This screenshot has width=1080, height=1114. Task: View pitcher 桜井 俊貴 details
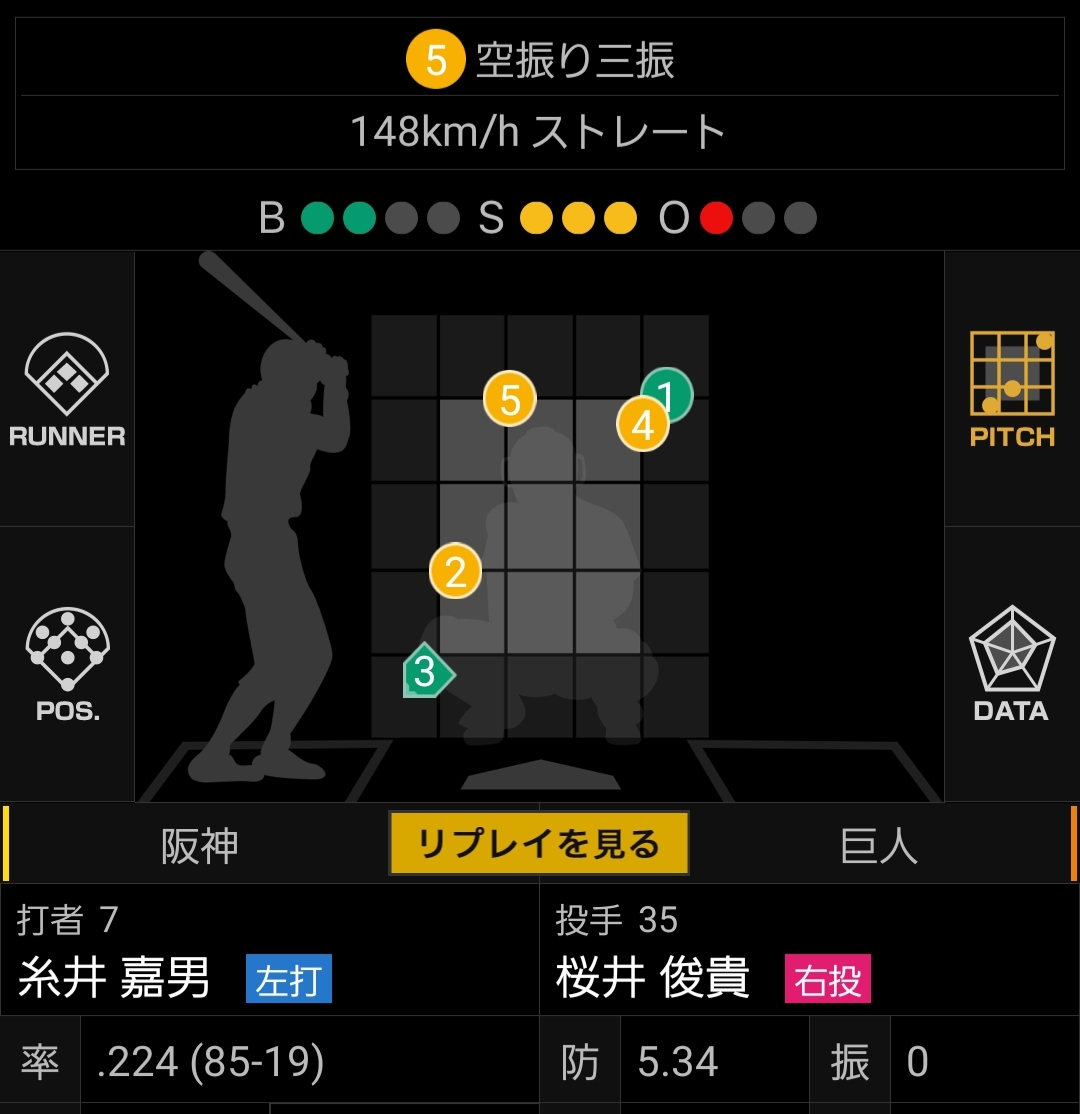pos(652,978)
